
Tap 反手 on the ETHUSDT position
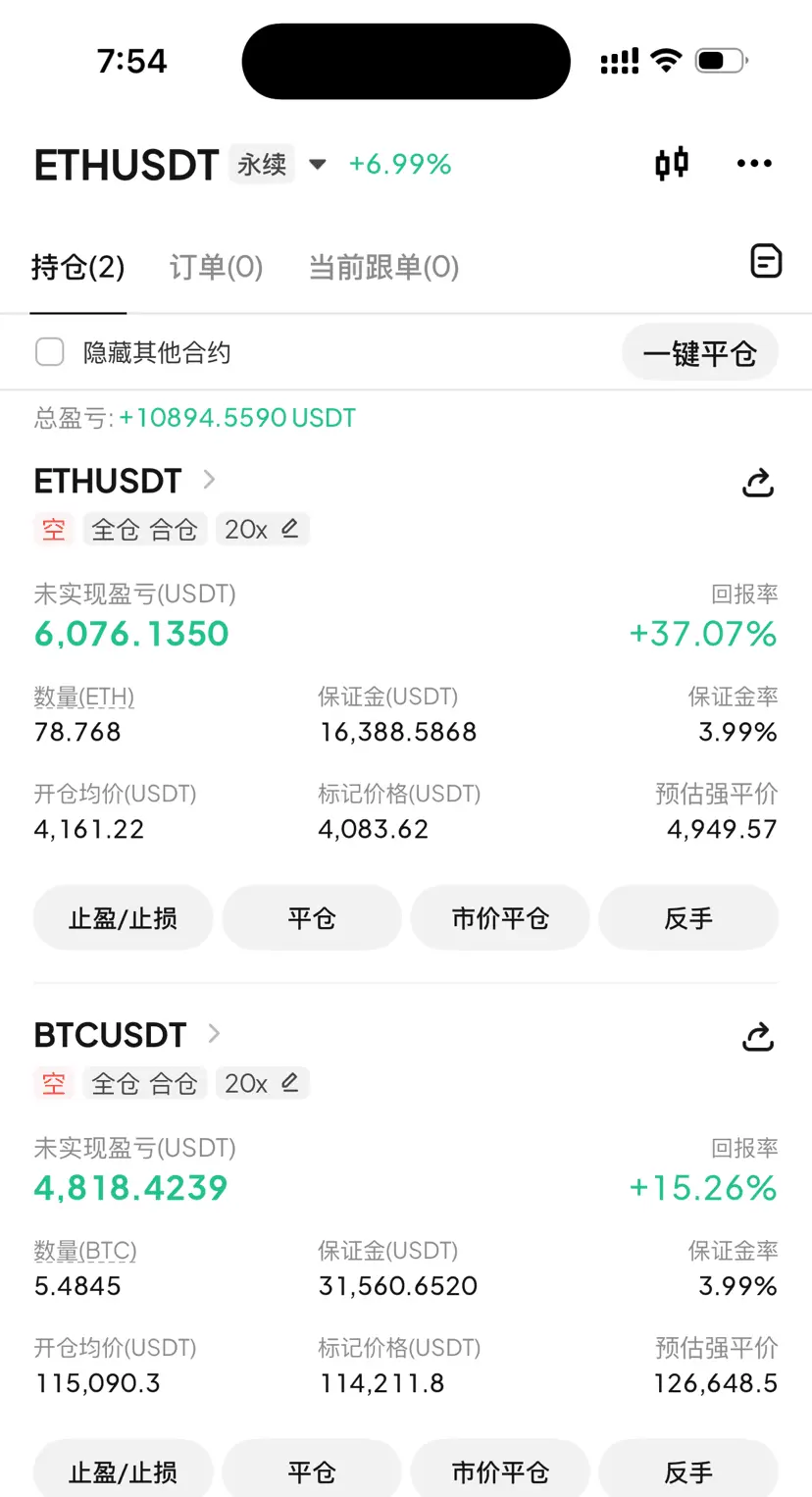click(688, 918)
